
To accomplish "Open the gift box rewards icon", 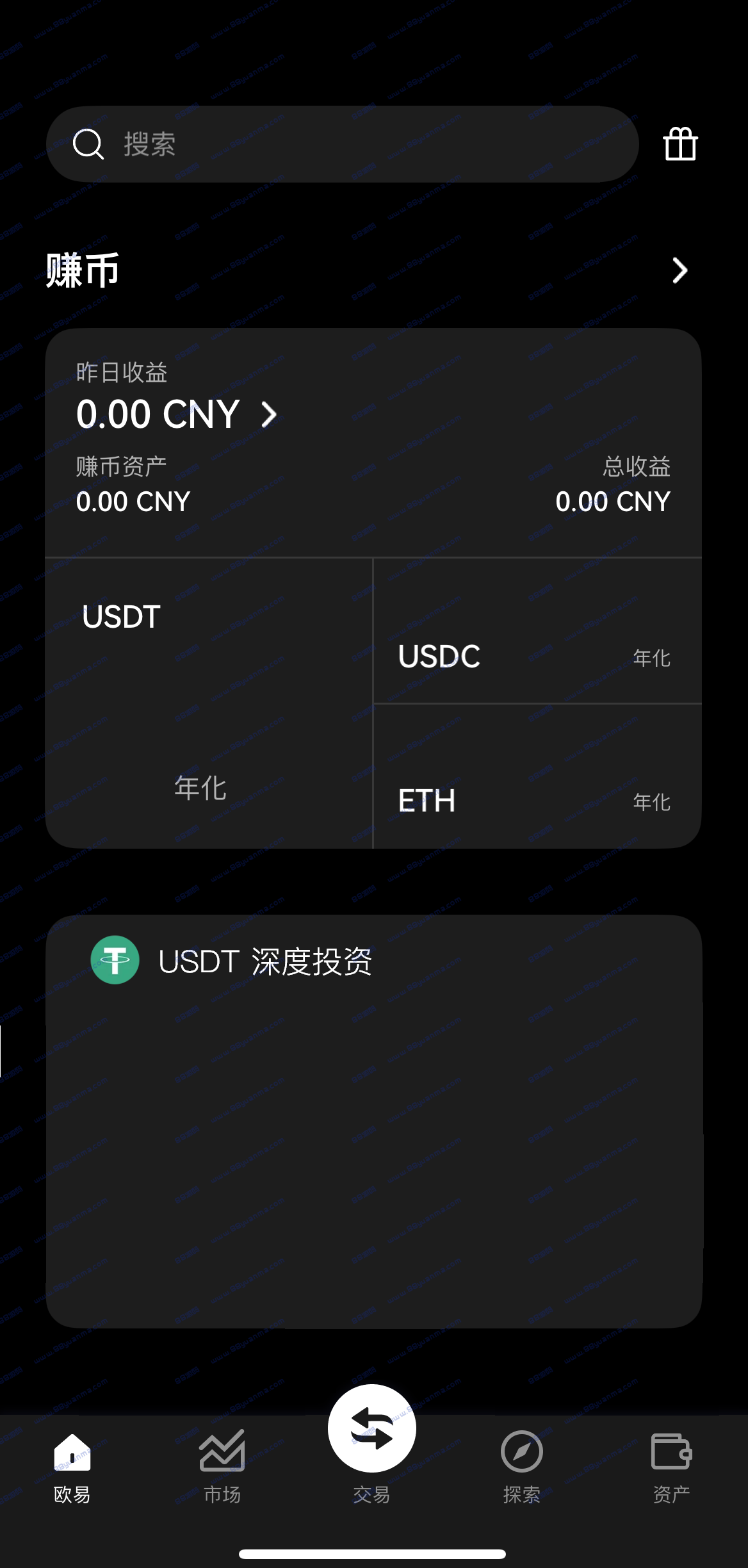I will coord(680,143).
